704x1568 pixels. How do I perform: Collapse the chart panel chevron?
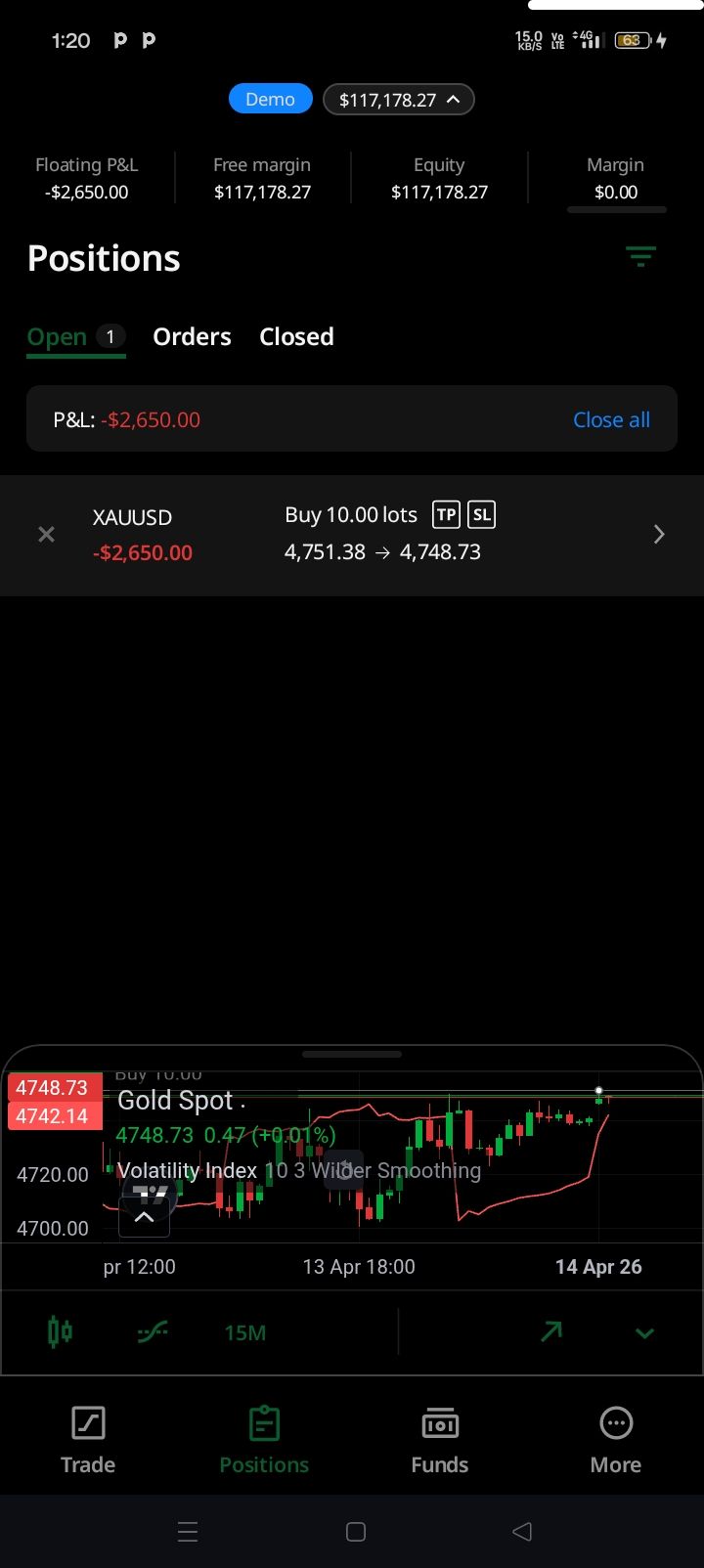coord(644,1332)
